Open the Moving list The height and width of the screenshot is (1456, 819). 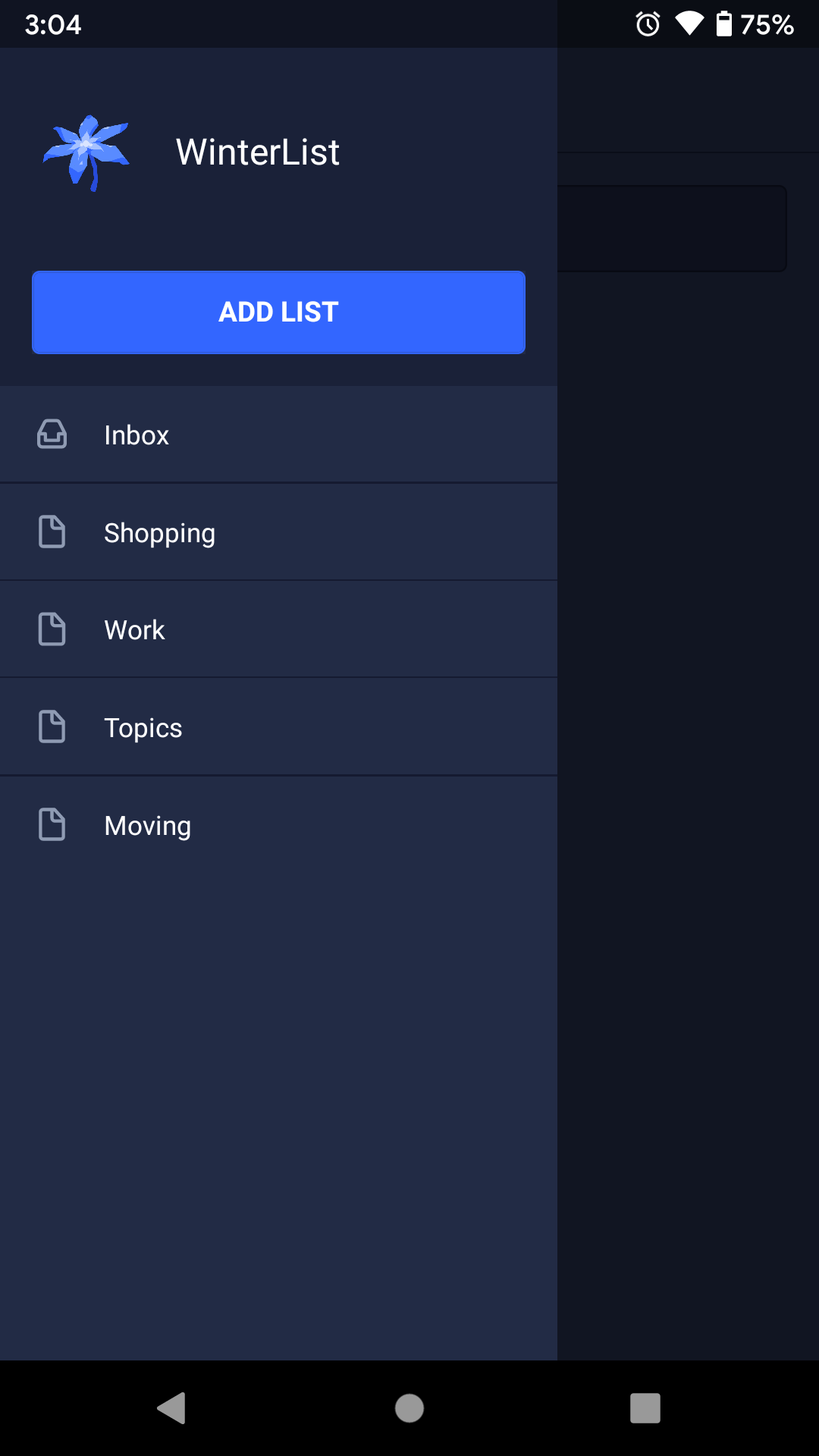(x=278, y=825)
